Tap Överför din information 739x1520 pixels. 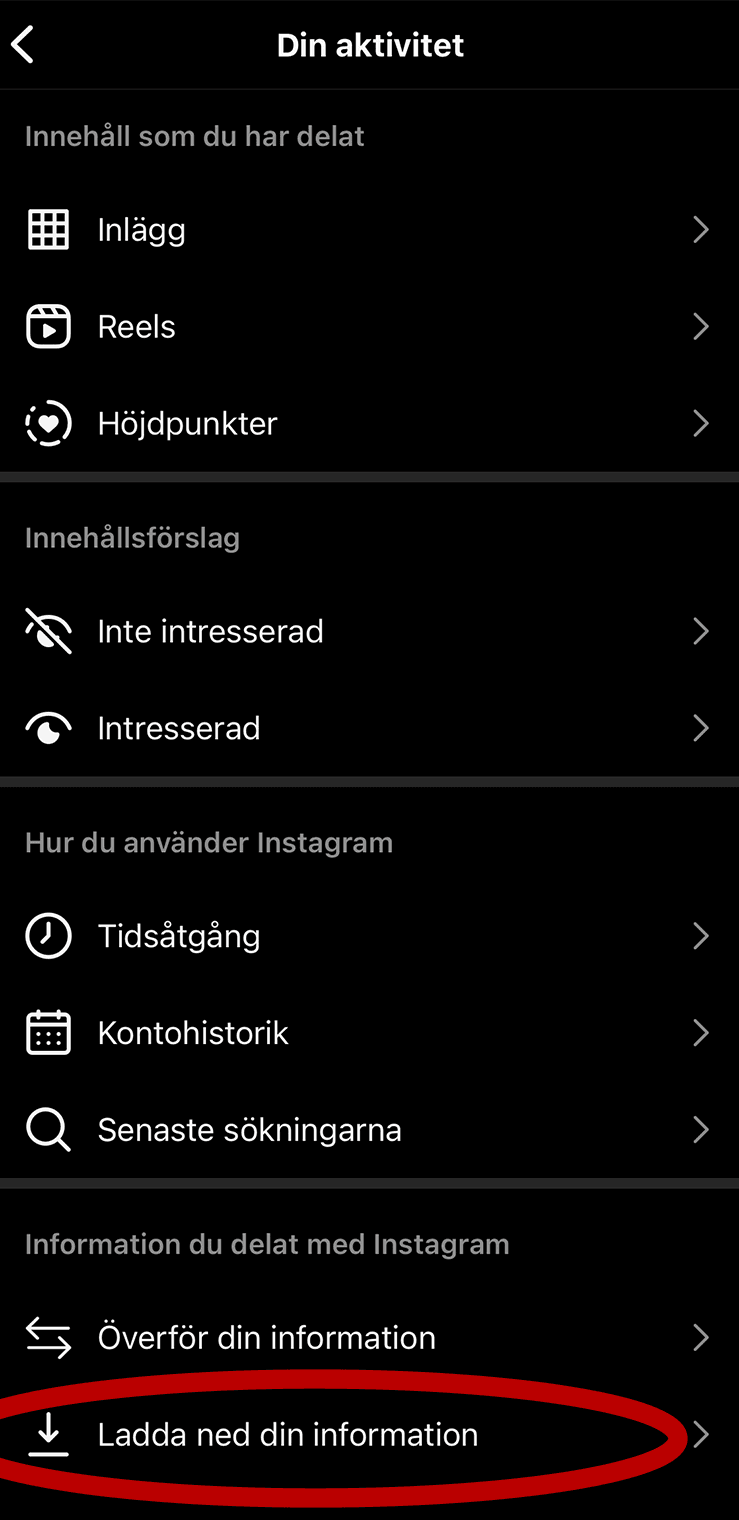coord(368,1338)
